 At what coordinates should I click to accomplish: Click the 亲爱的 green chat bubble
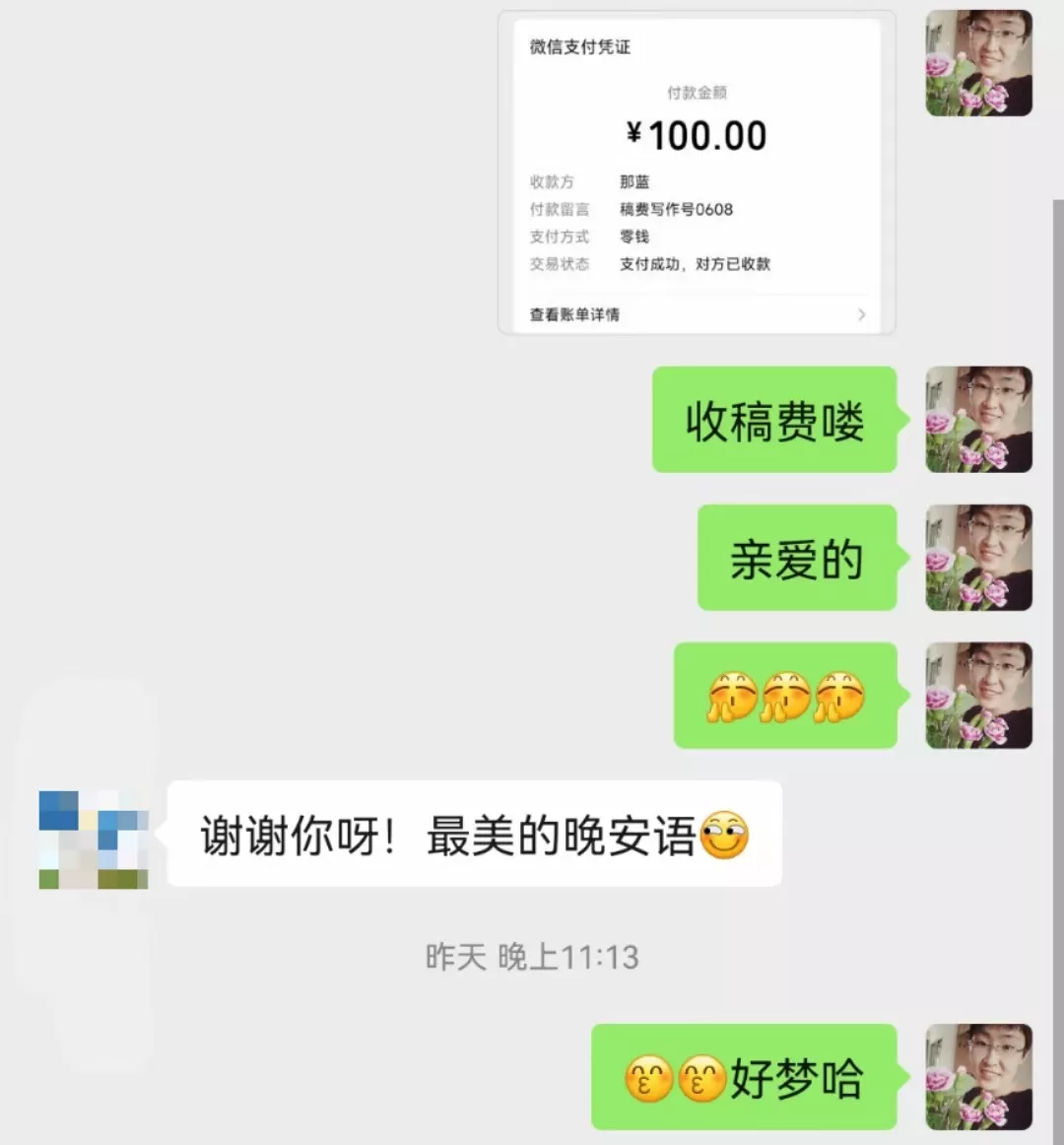tap(798, 559)
